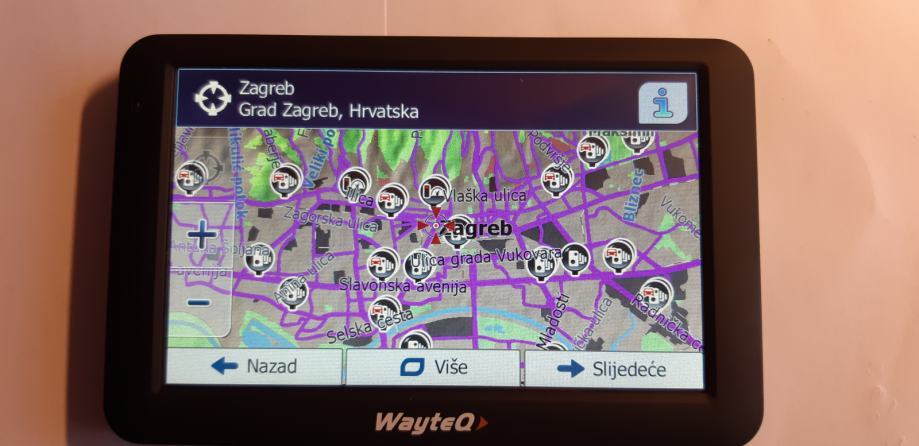This screenshot has height=446, width=919.
Task: Zoom in on the map
Action: pos(201,237)
